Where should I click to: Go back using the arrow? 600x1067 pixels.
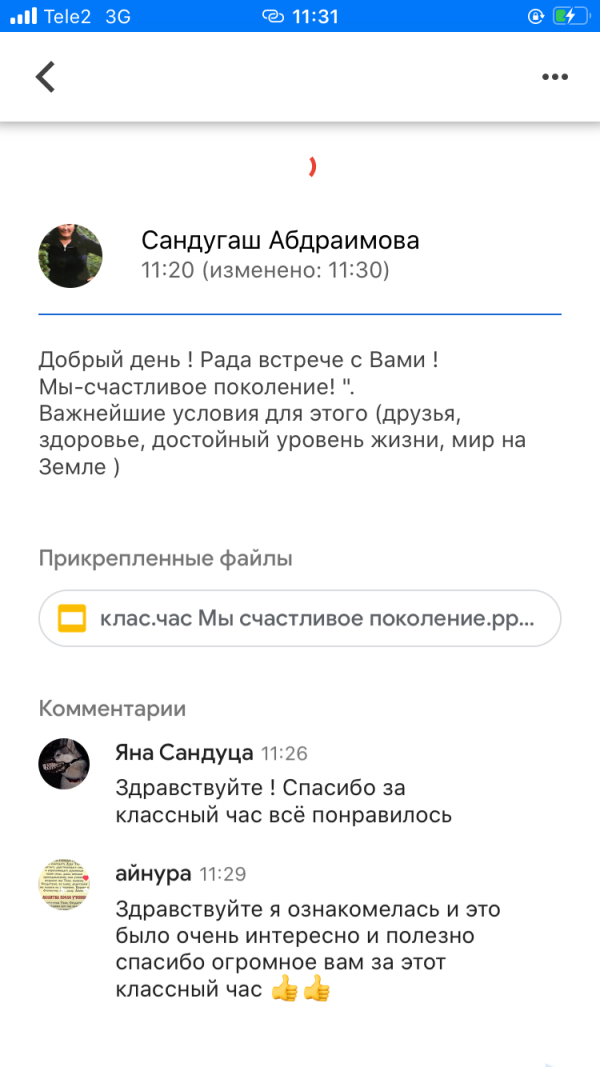(45, 77)
